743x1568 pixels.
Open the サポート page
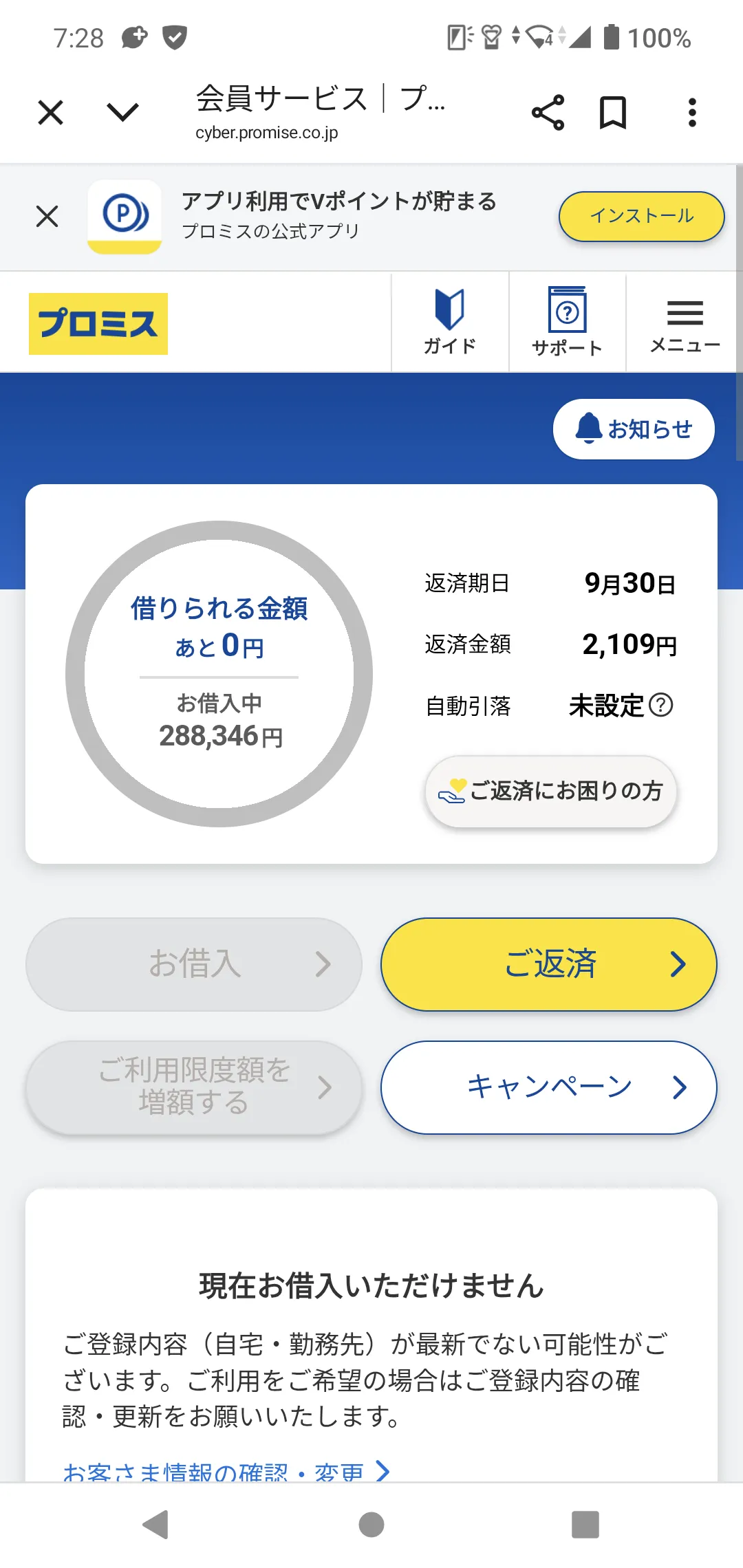567,322
